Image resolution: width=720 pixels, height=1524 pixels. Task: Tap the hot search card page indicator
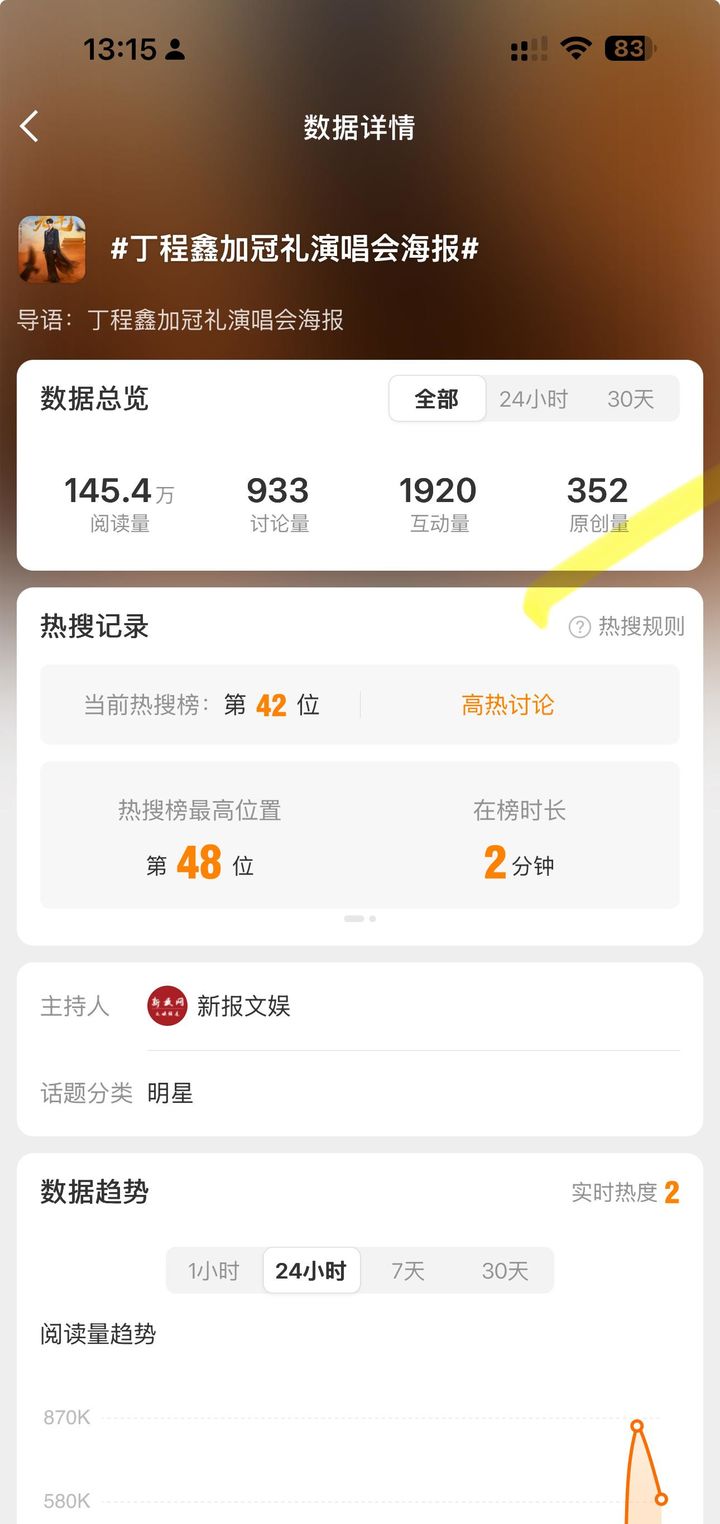point(360,918)
